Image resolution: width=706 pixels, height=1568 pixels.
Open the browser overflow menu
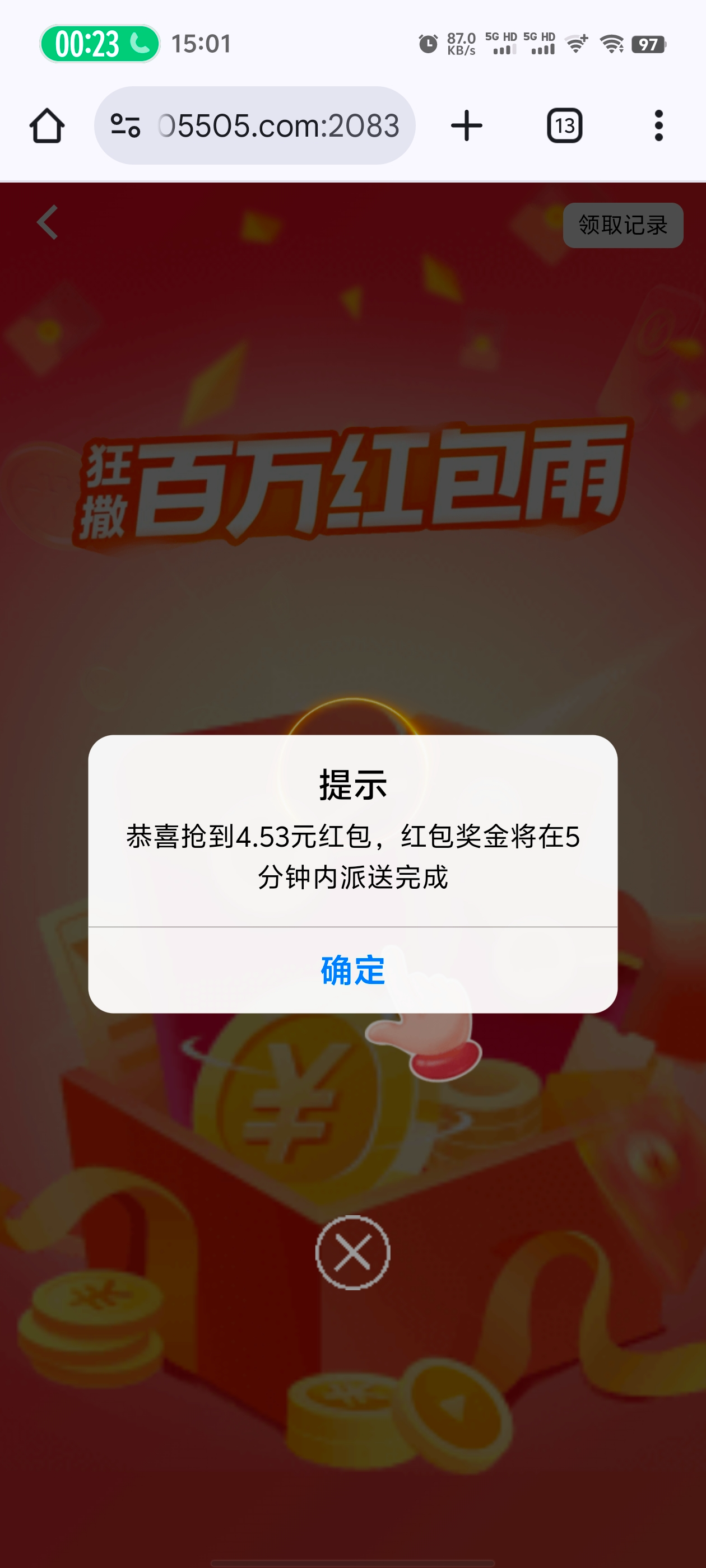658,126
